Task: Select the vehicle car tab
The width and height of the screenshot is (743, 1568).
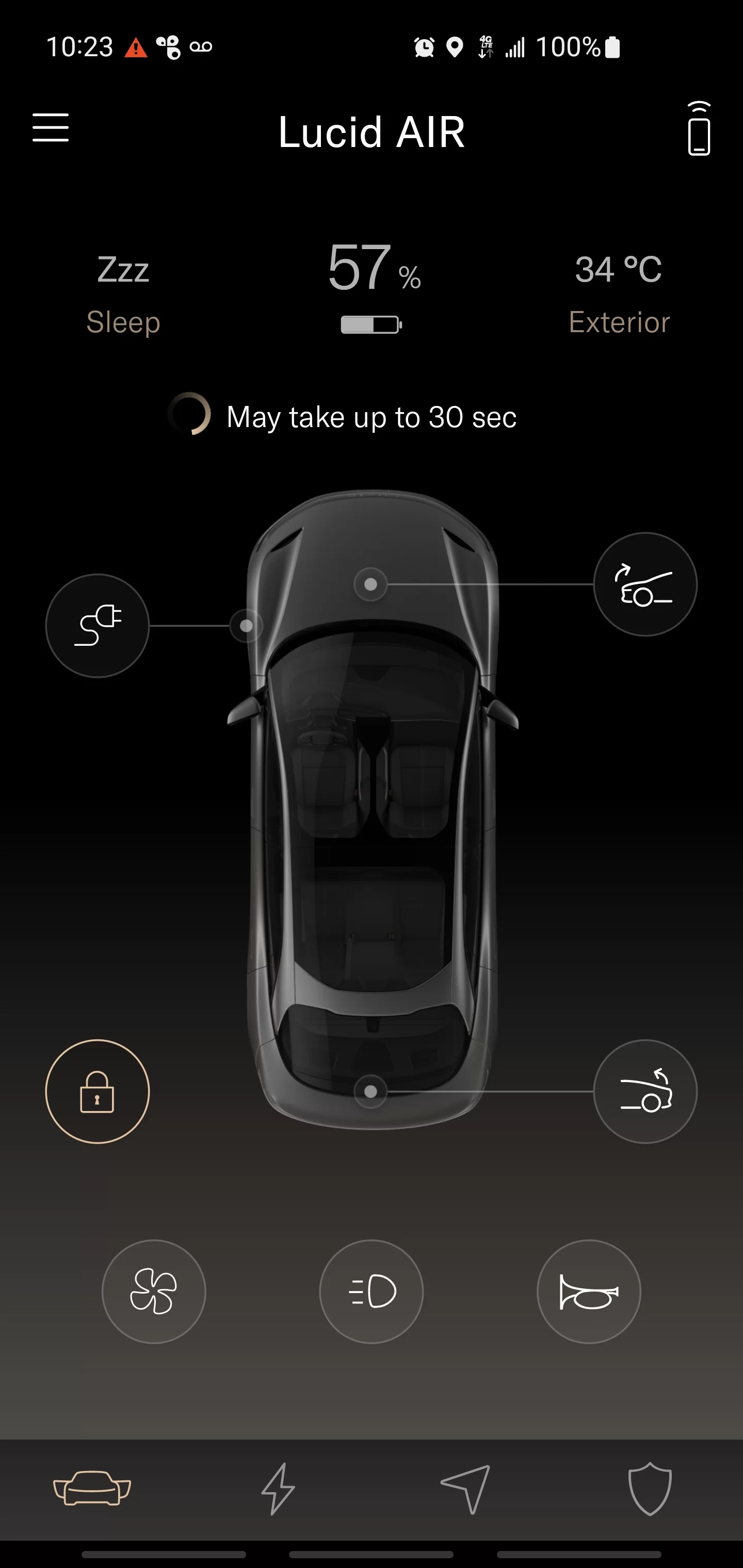Action: pyautogui.click(x=92, y=1489)
